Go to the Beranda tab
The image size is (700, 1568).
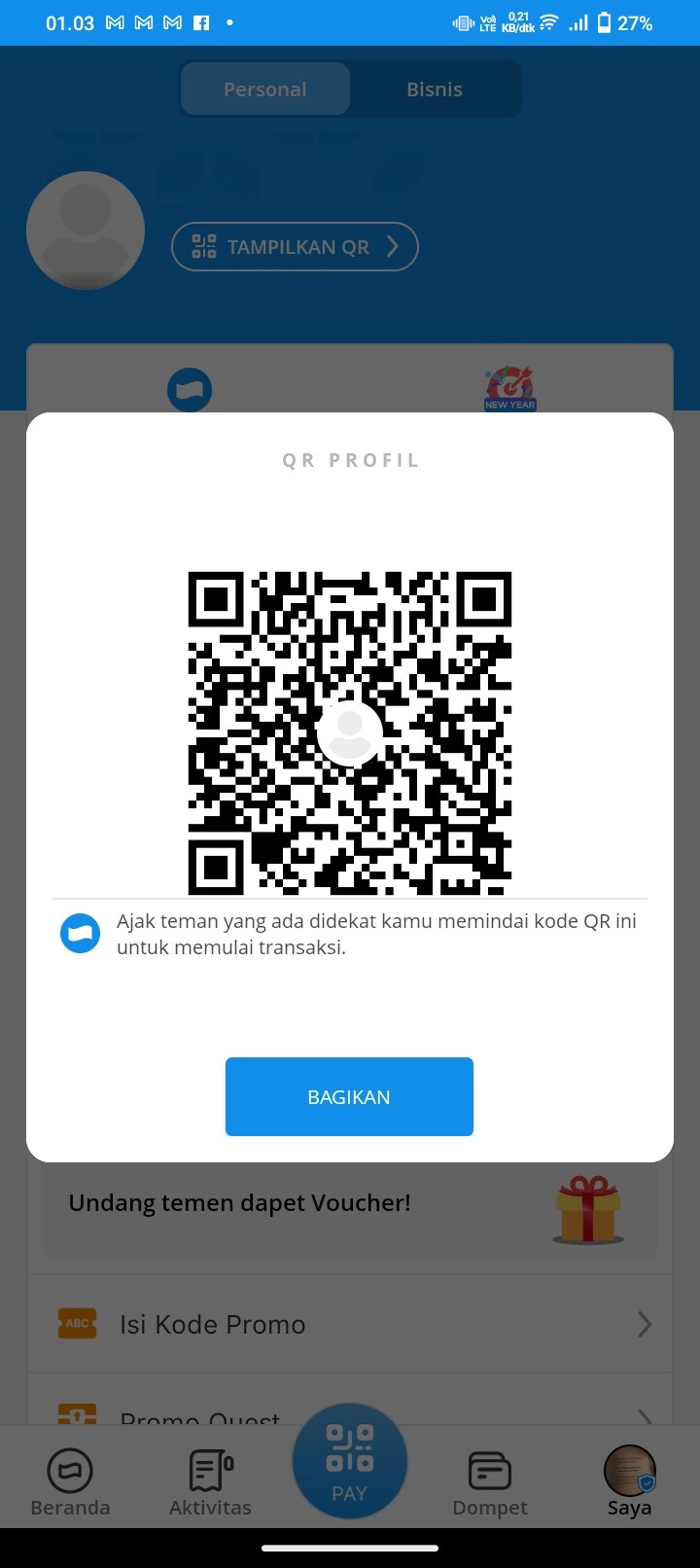point(70,1482)
